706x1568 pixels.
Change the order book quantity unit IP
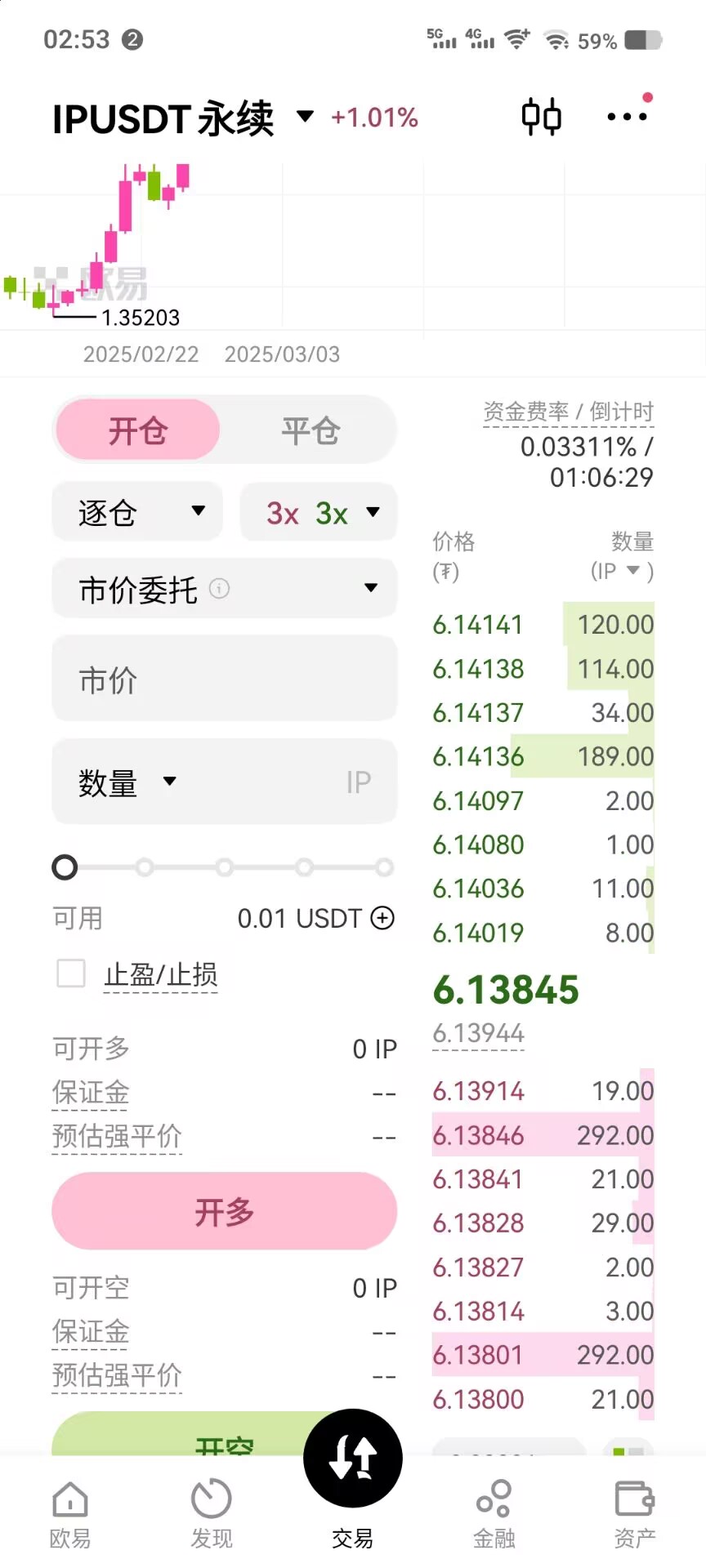click(x=623, y=571)
